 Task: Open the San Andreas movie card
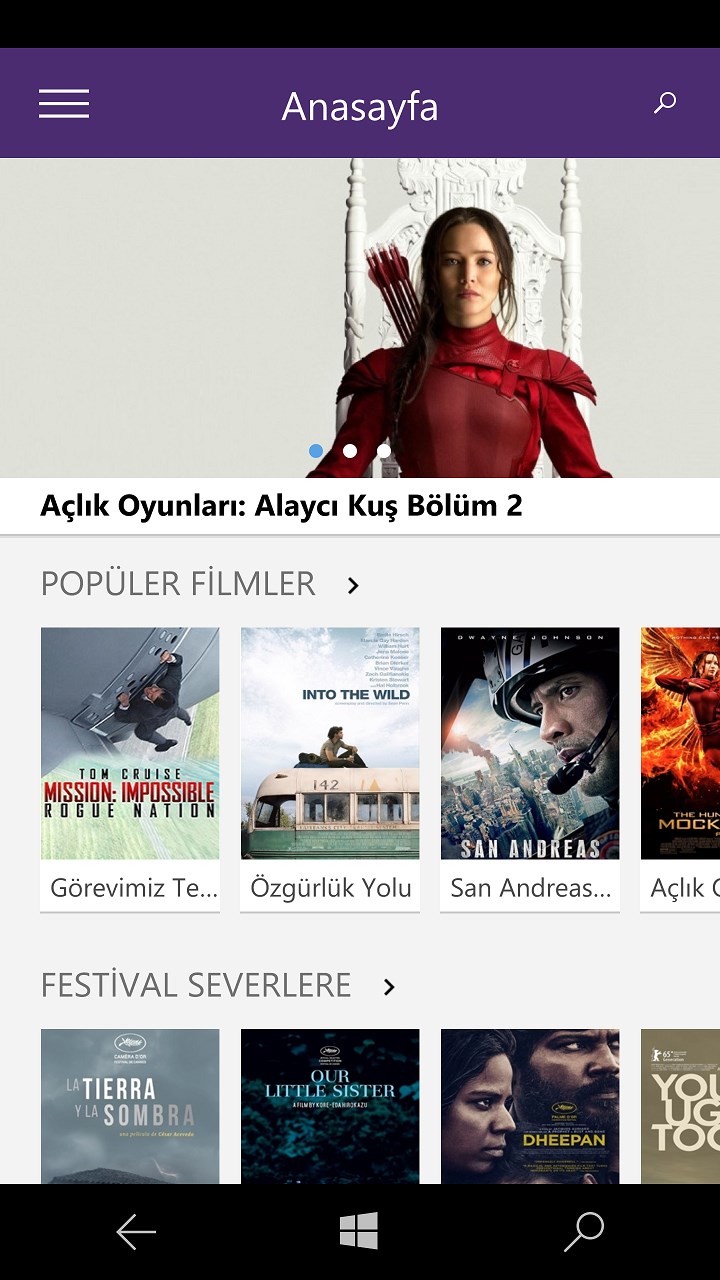[530, 768]
